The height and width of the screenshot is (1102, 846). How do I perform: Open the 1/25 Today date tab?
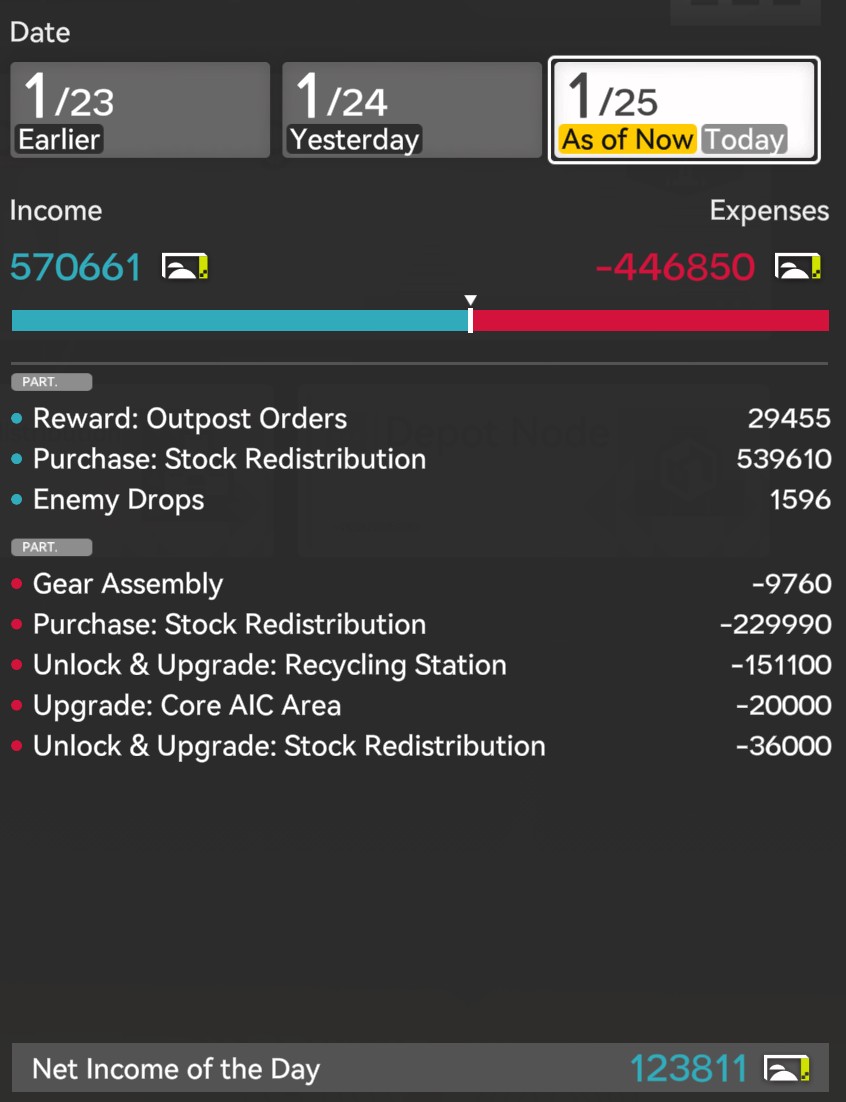coord(684,110)
